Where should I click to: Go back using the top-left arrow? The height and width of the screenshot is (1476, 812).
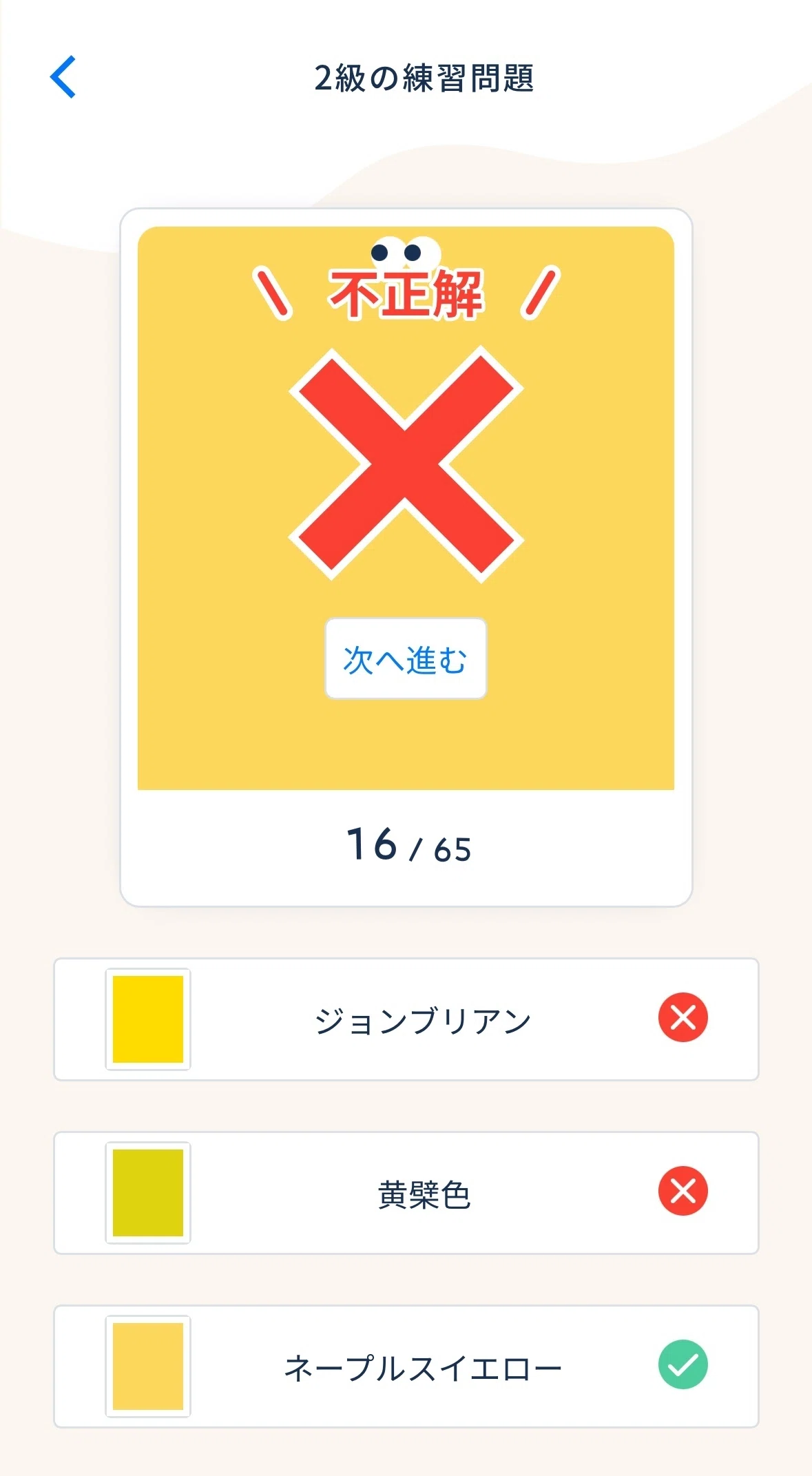pyautogui.click(x=63, y=77)
